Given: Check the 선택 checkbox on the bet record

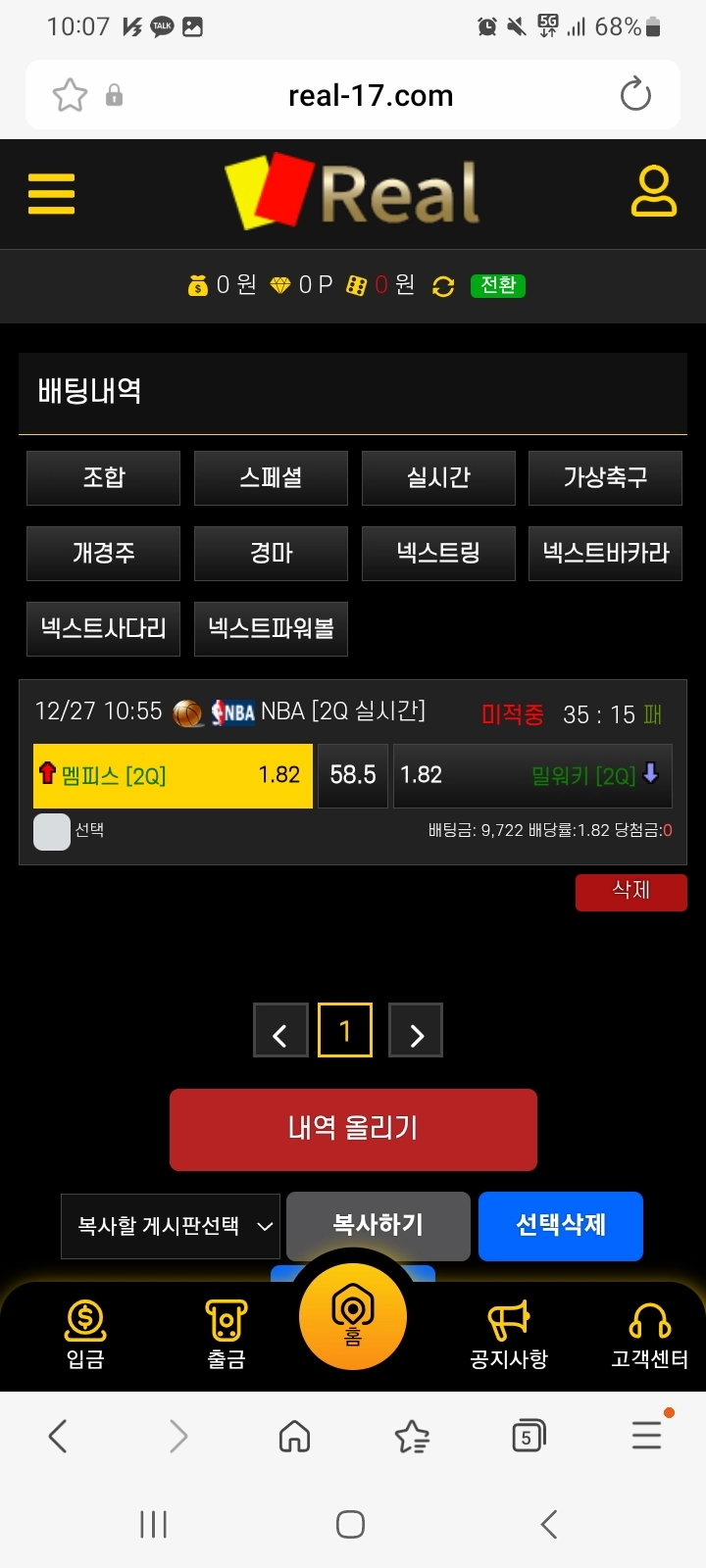Looking at the screenshot, I should point(51,832).
